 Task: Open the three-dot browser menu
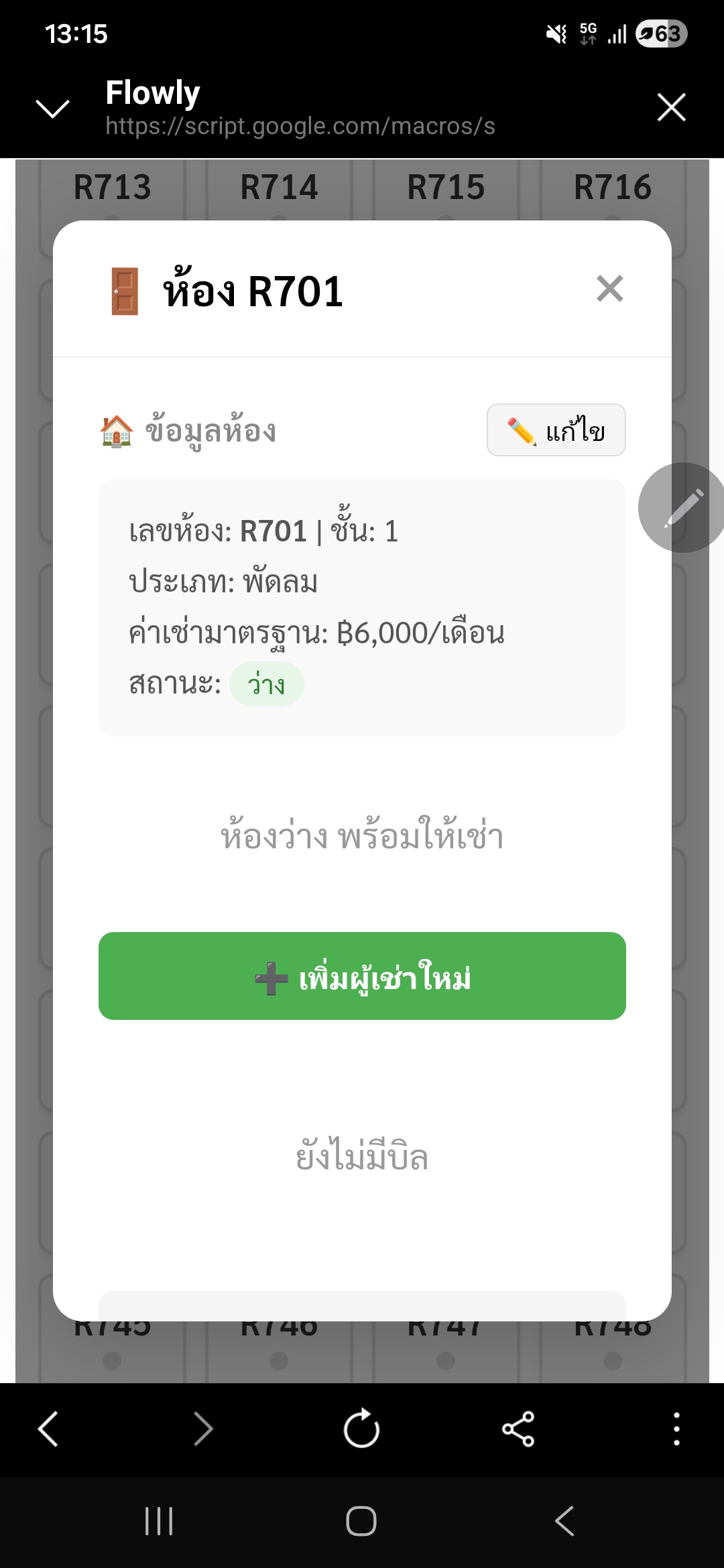(677, 1427)
